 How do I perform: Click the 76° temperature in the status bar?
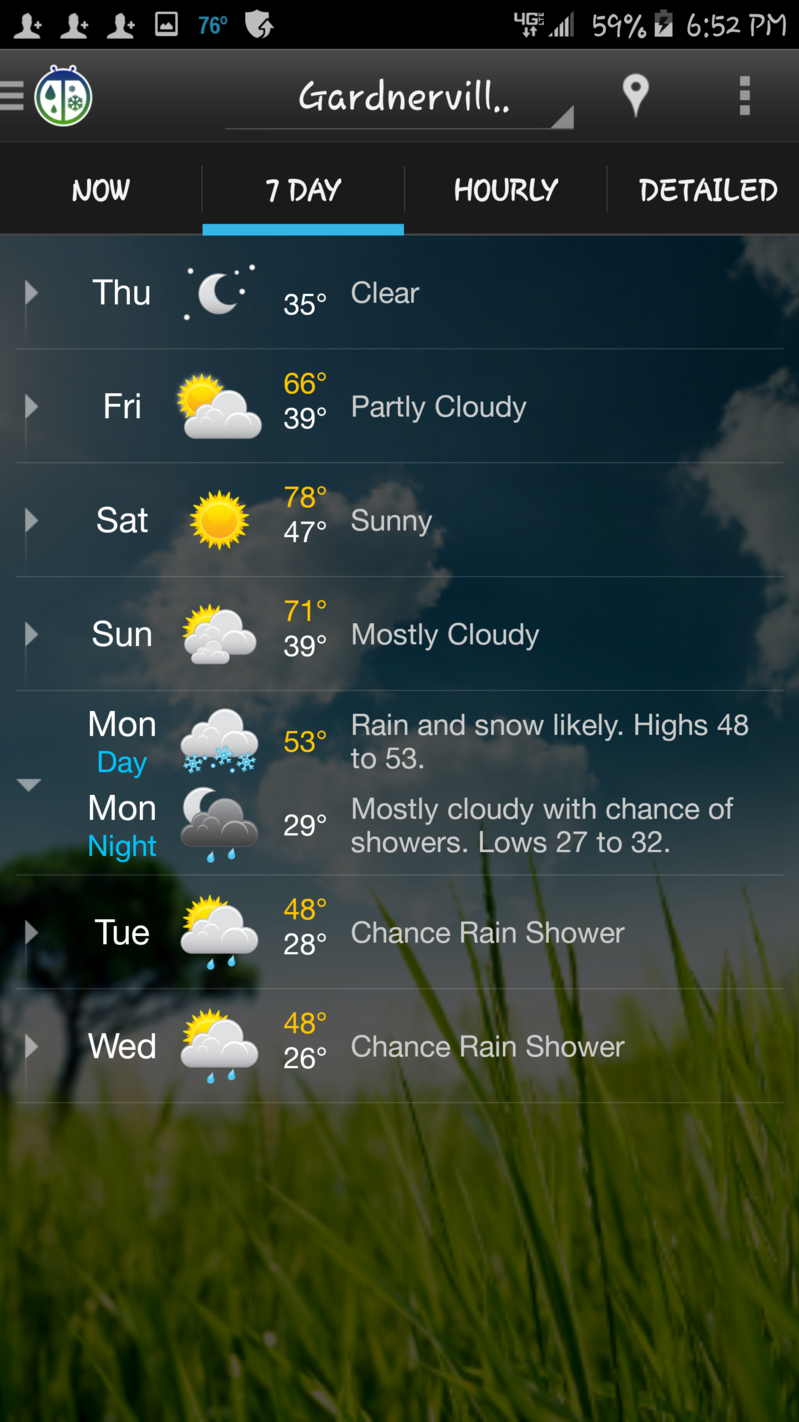[211, 25]
